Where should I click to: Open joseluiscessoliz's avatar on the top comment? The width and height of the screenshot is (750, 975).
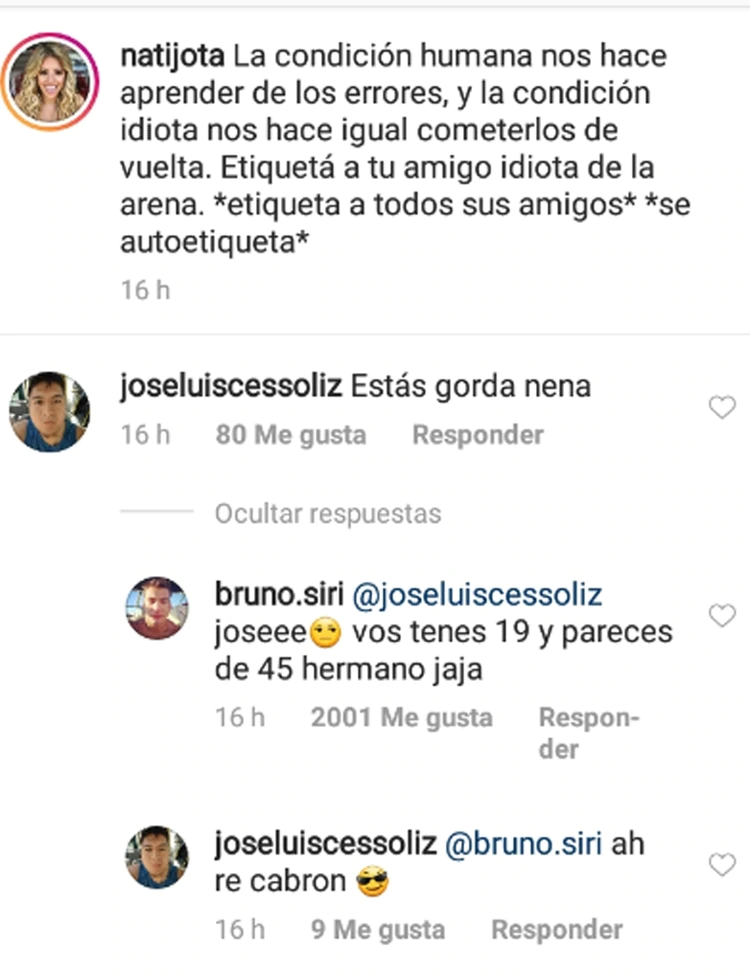(49, 412)
